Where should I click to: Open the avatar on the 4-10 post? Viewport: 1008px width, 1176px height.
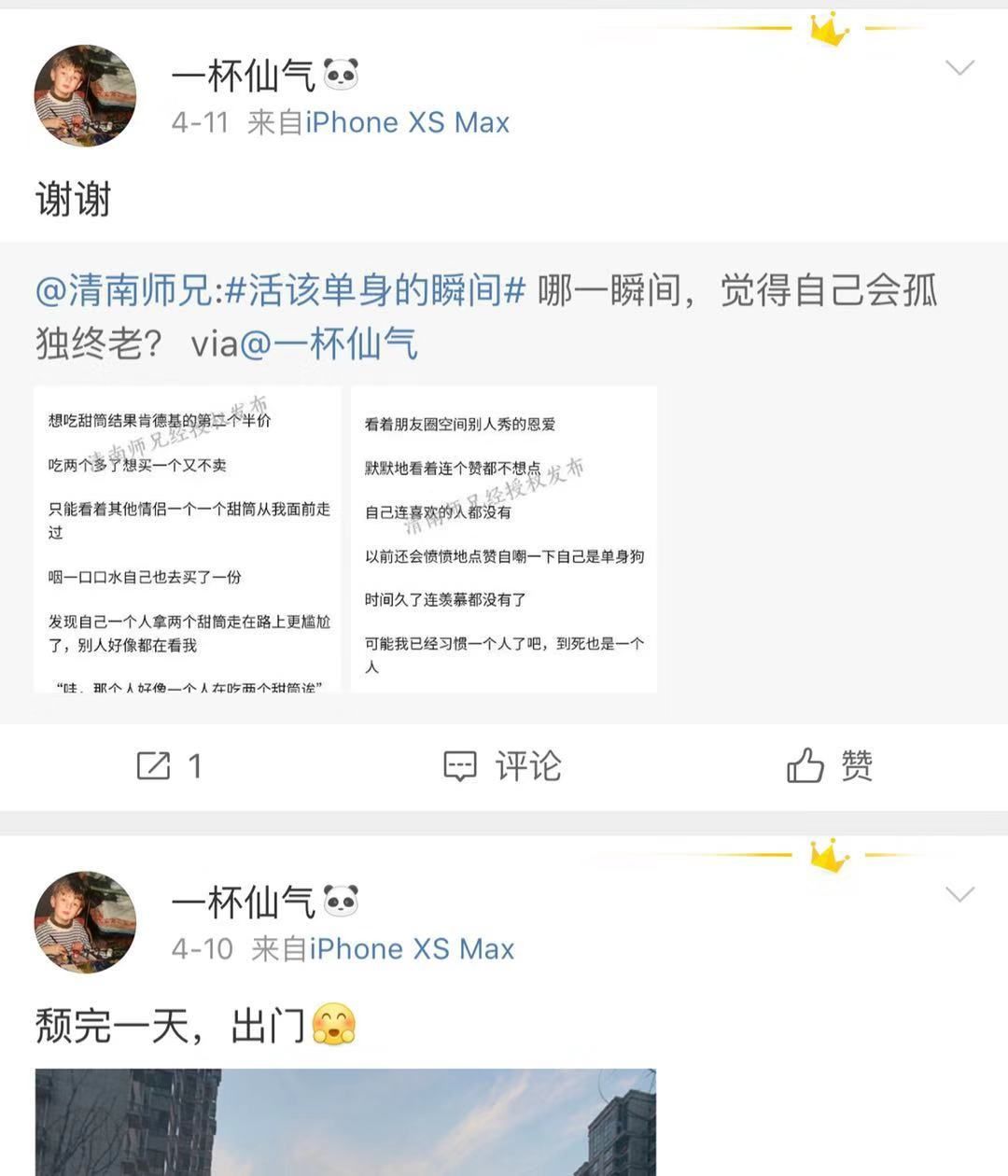(85, 923)
